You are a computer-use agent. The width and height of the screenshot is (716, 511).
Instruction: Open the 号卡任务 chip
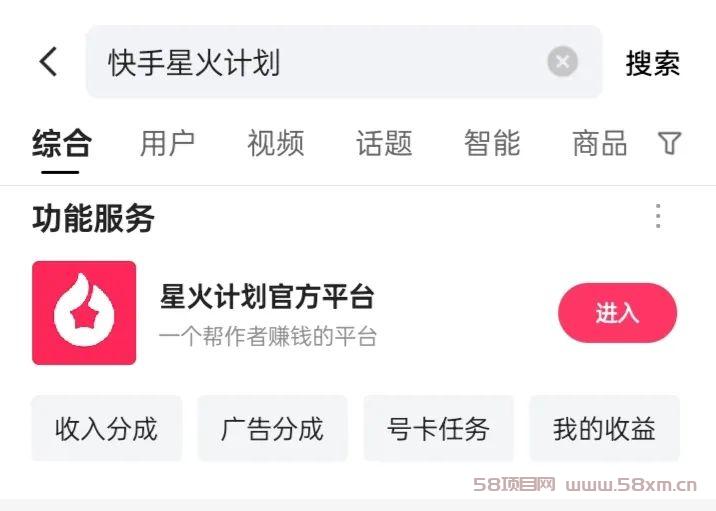[438, 429]
